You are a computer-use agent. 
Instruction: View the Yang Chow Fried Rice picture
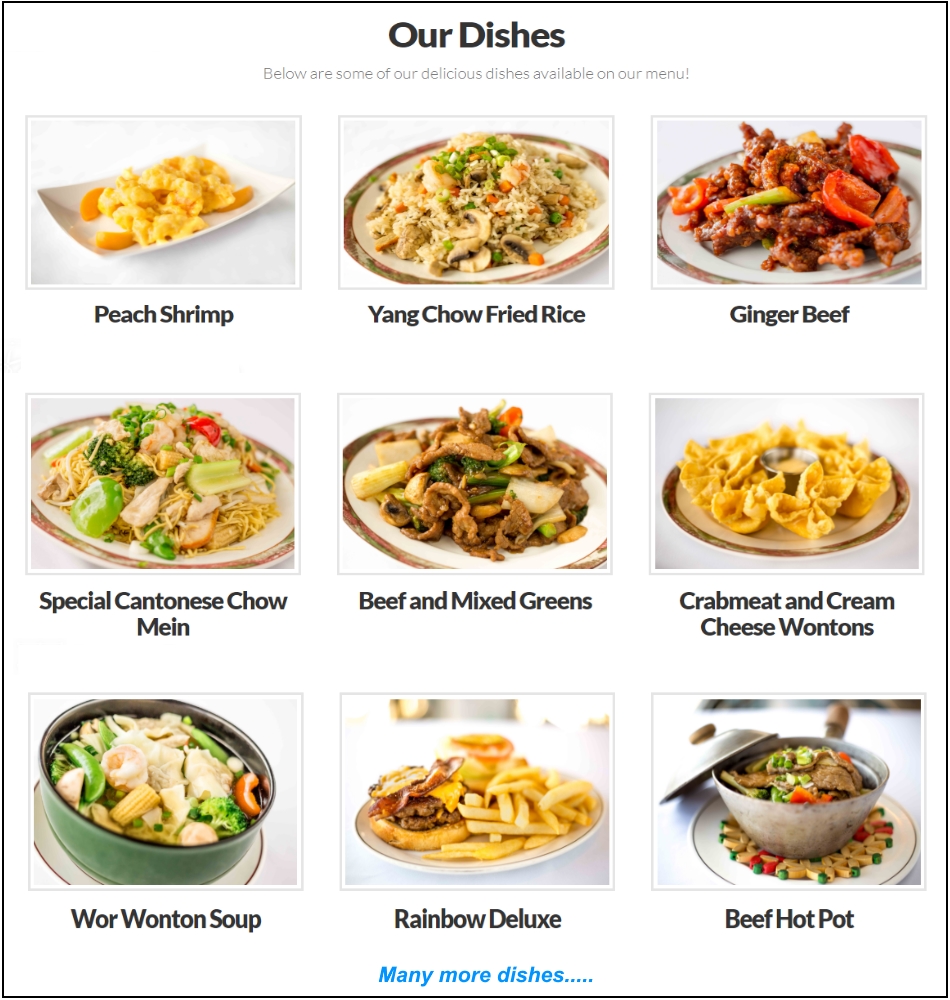click(x=476, y=203)
